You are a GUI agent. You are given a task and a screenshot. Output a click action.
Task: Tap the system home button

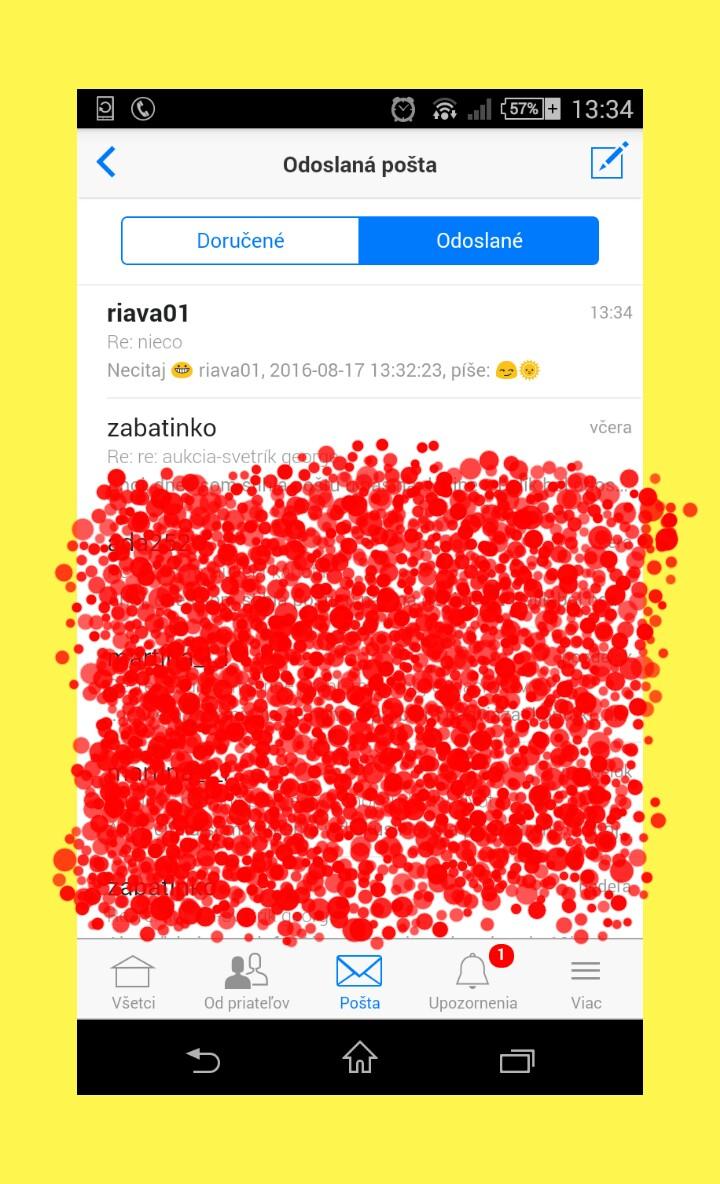click(359, 1058)
